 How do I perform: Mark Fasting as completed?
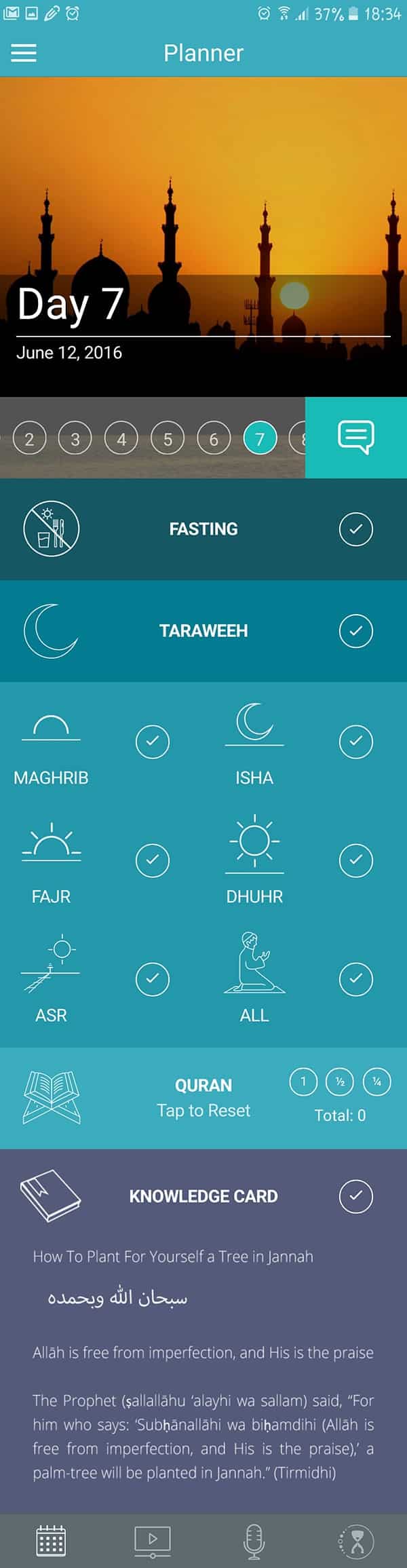coord(356,529)
